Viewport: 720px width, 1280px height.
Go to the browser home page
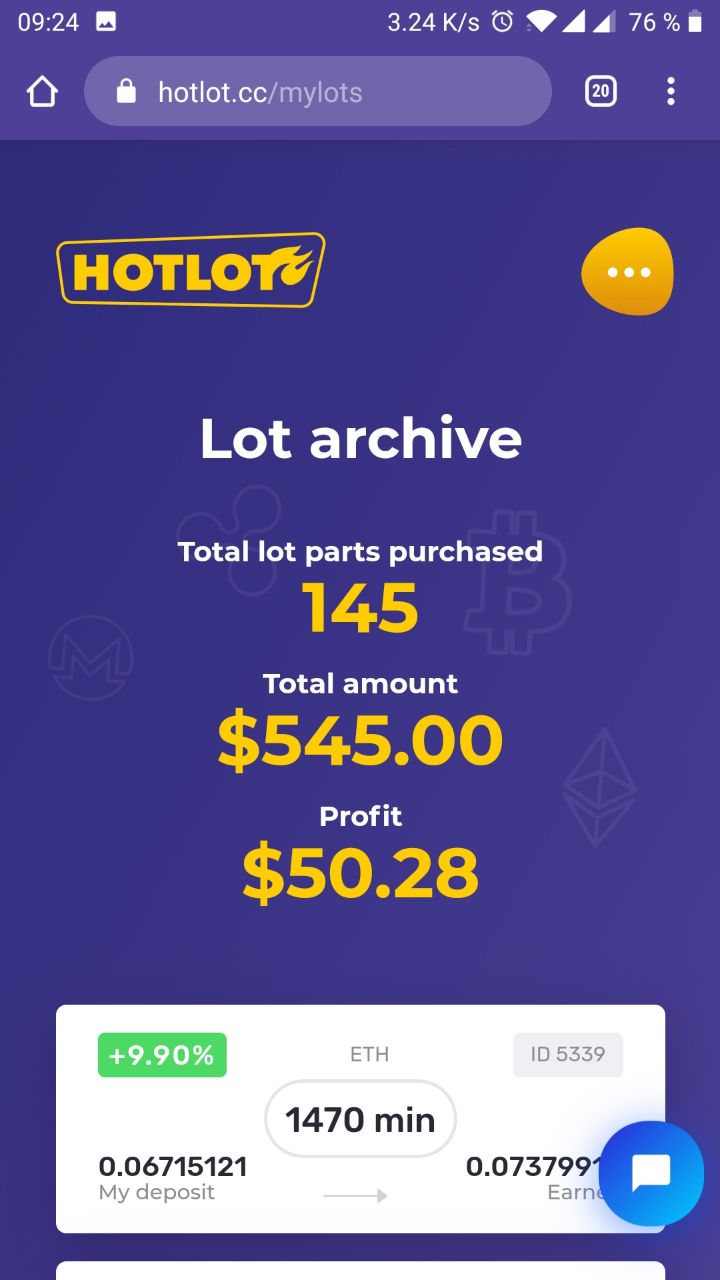point(42,92)
